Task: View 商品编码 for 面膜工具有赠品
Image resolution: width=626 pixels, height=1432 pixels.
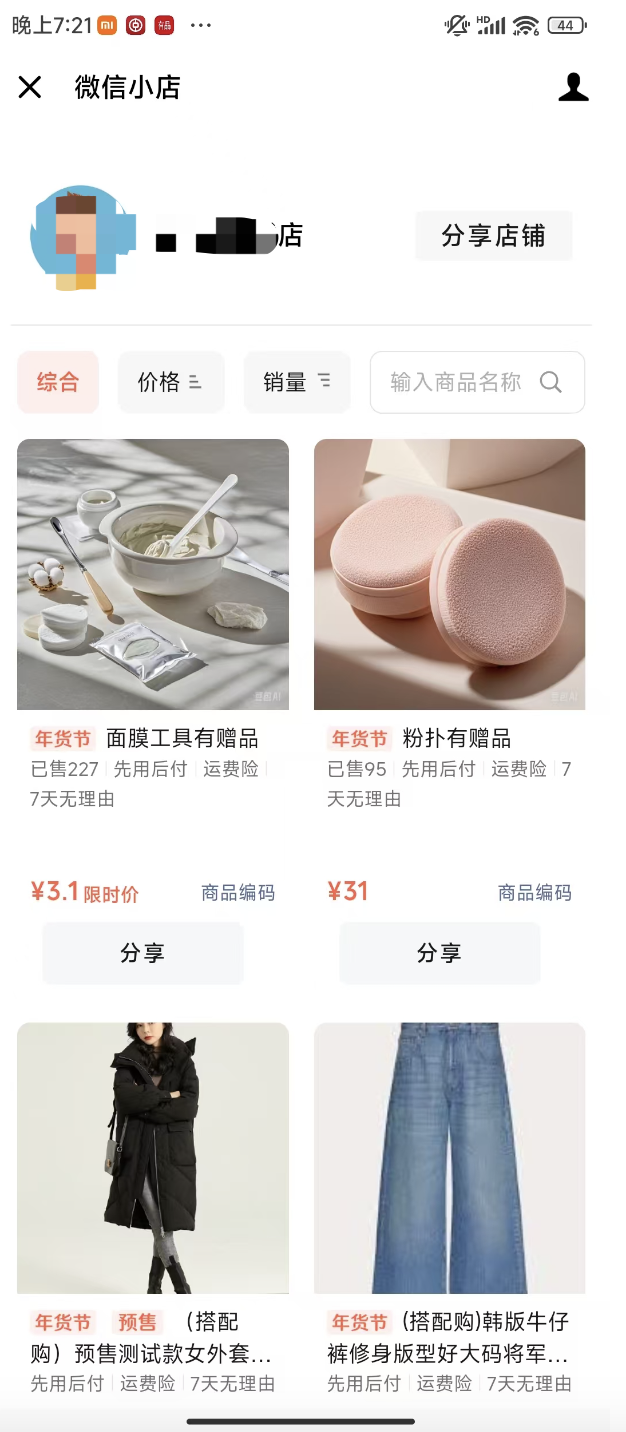Action: [238, 893]
